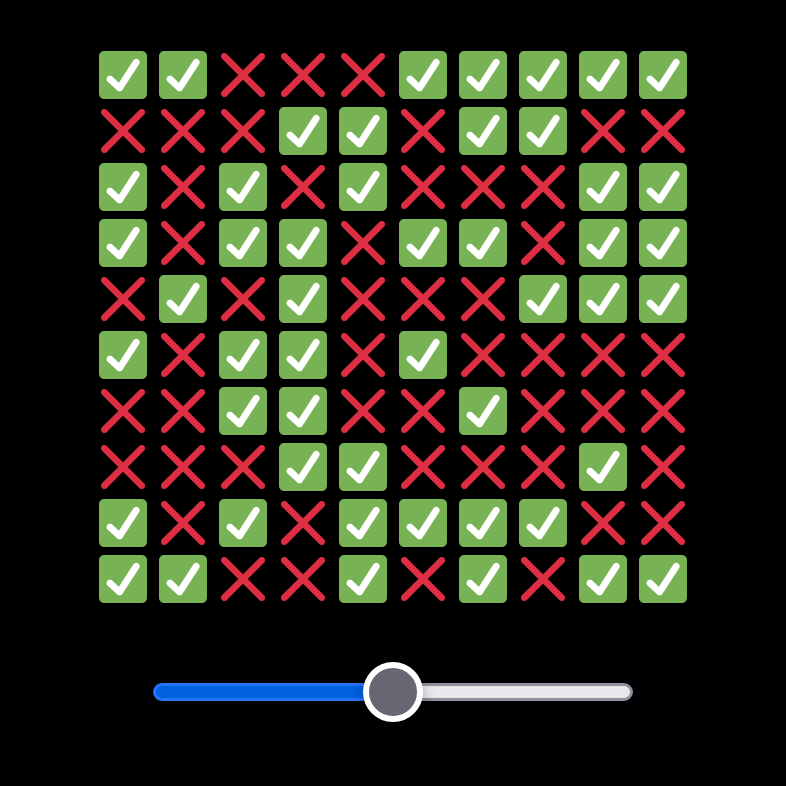Tap the slider's round gray handle

point(393,691)
